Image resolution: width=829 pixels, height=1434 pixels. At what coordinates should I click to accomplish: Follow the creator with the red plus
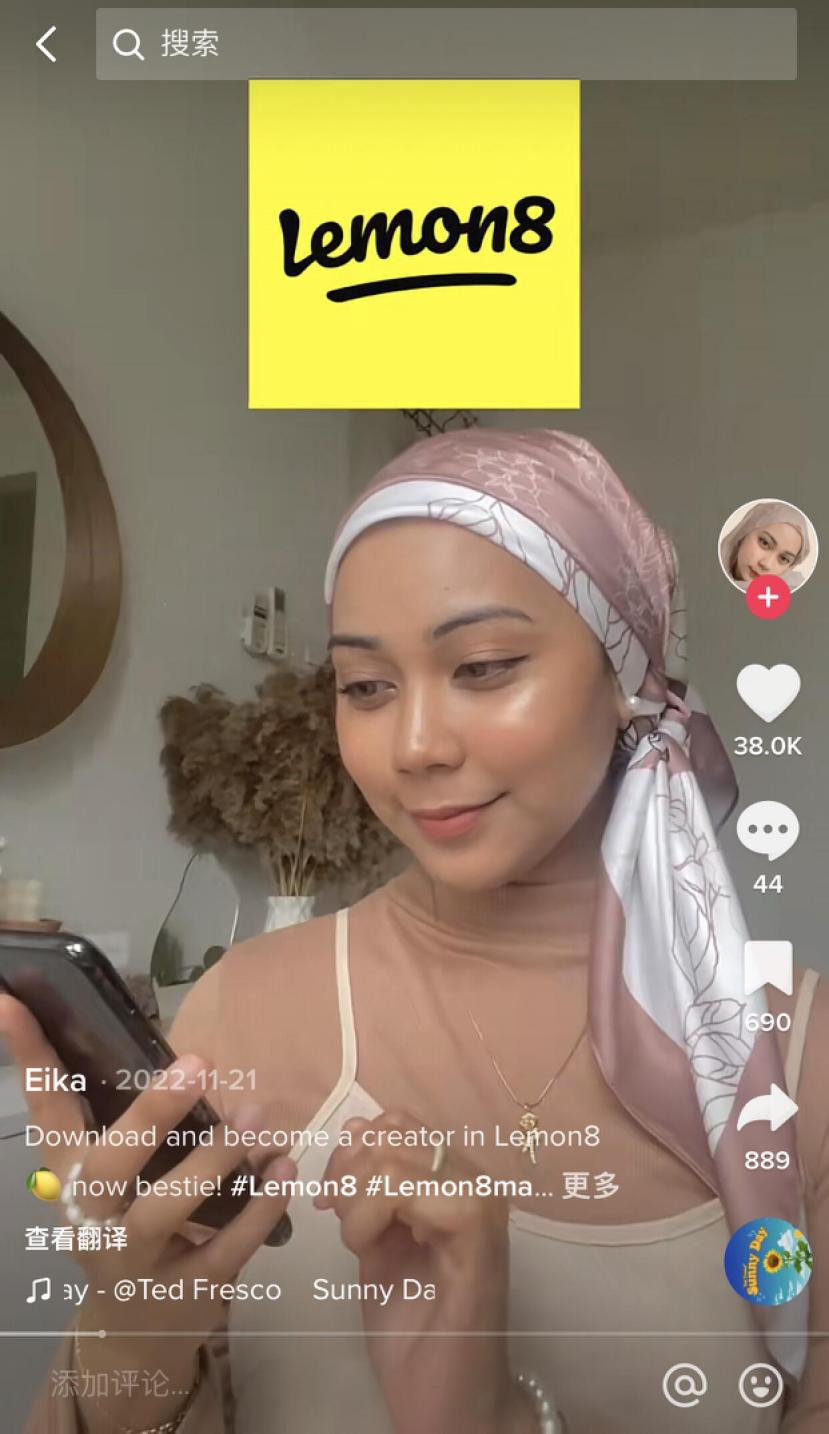[767, 598]
